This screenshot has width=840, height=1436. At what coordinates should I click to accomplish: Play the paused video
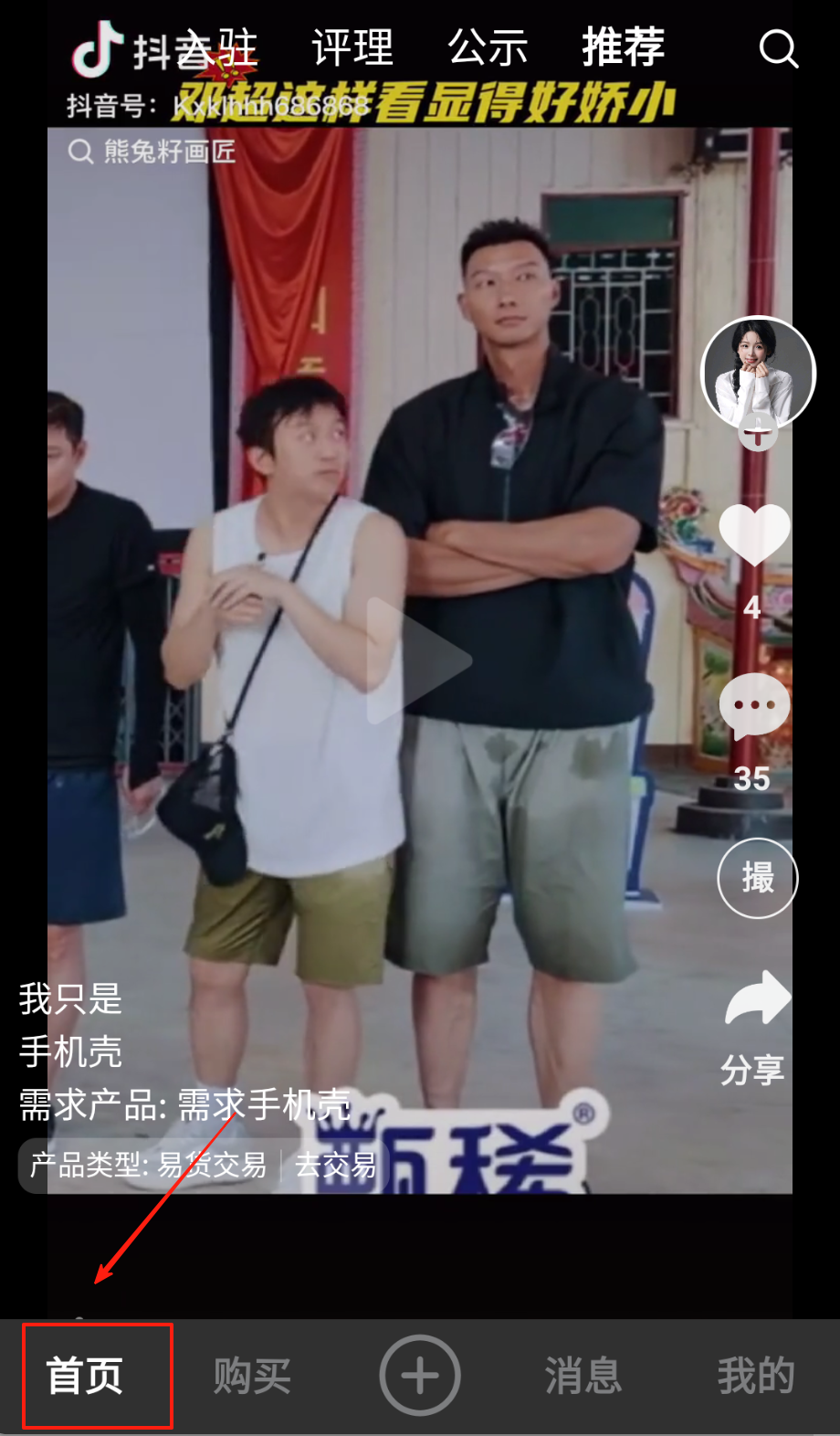click(x=419, y=660)
